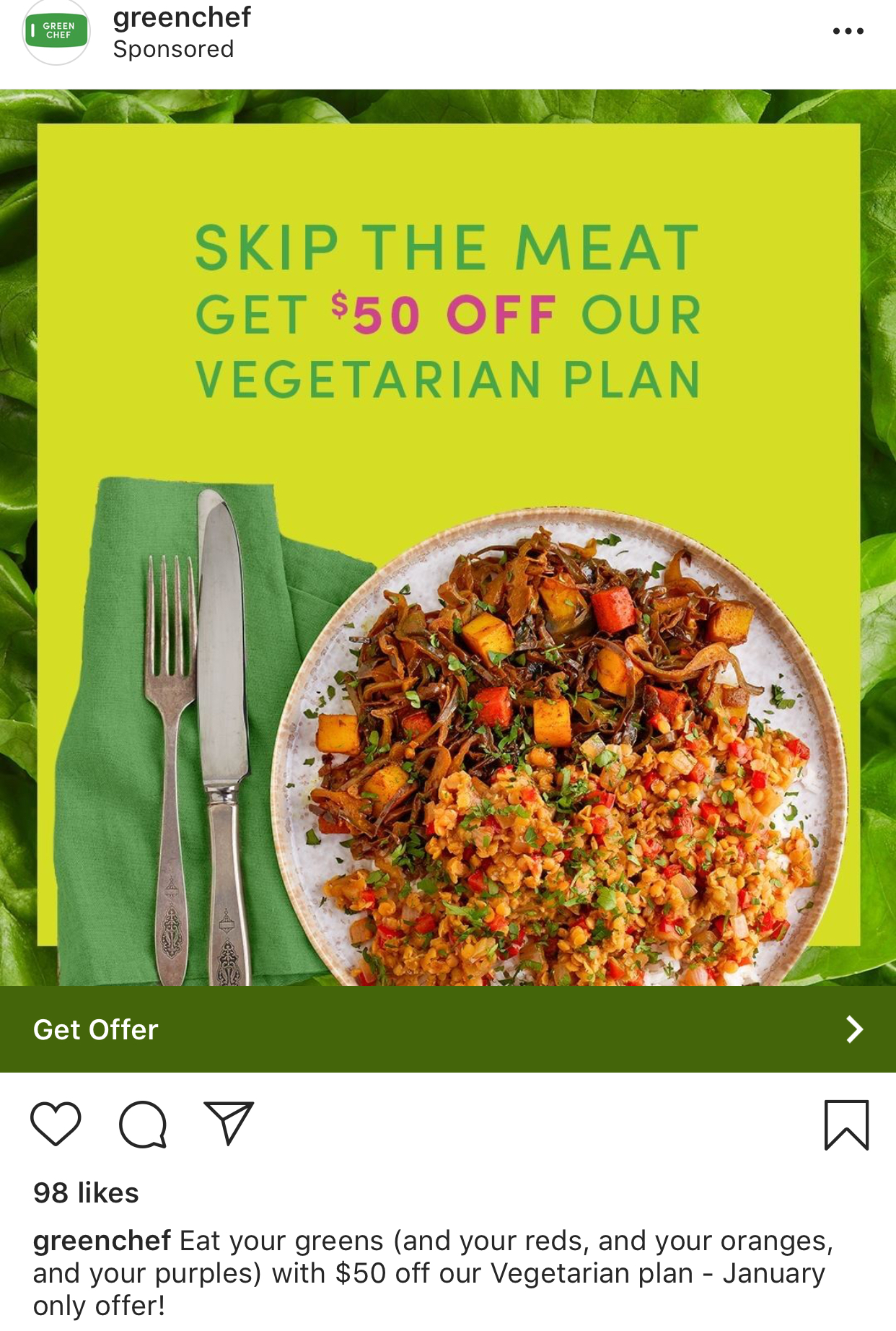The image size is (896, 1331).
Task: Like the greenchef post
Action: (56, 1124)
